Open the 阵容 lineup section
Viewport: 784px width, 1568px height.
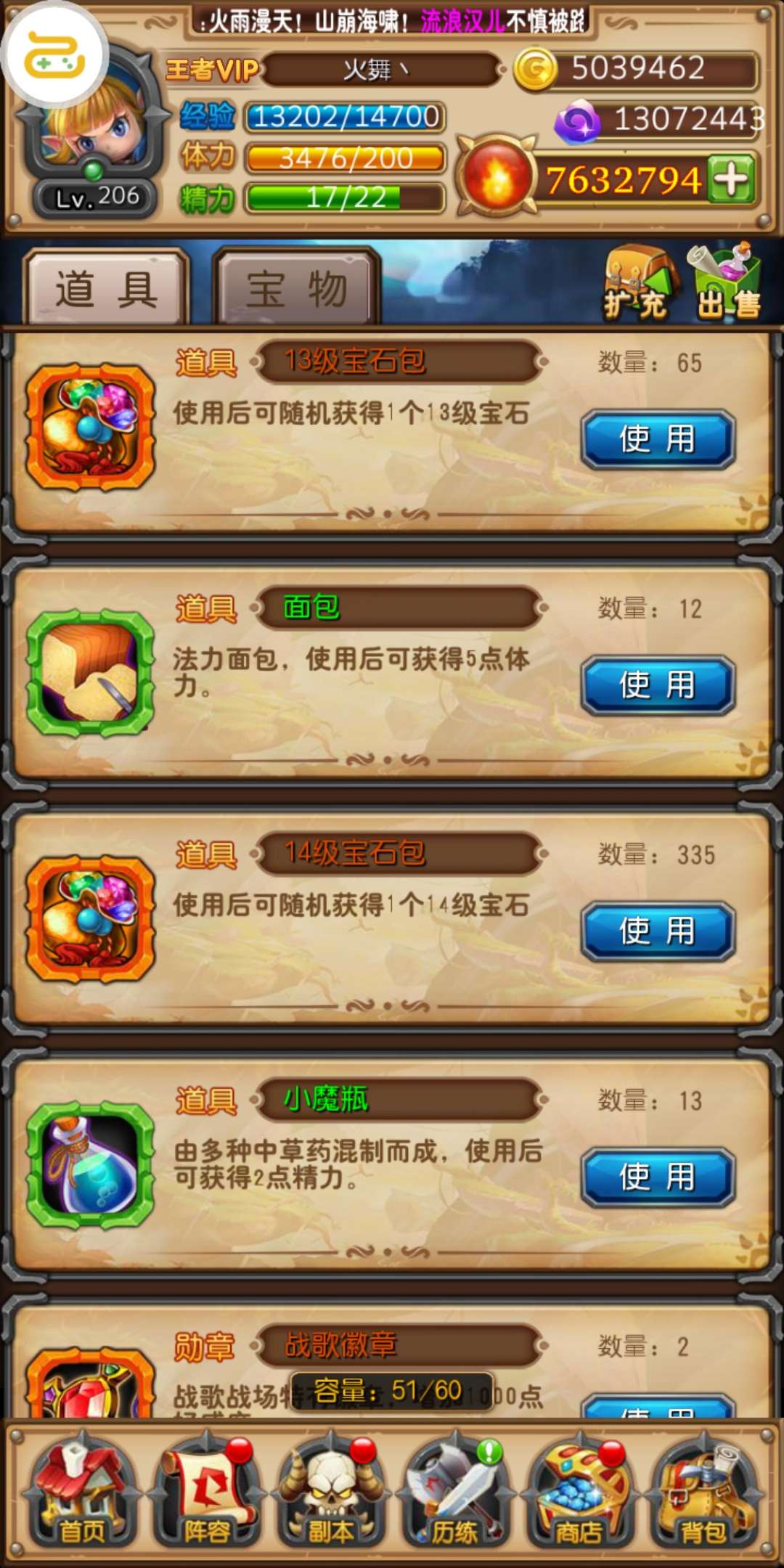point(206,1495)
